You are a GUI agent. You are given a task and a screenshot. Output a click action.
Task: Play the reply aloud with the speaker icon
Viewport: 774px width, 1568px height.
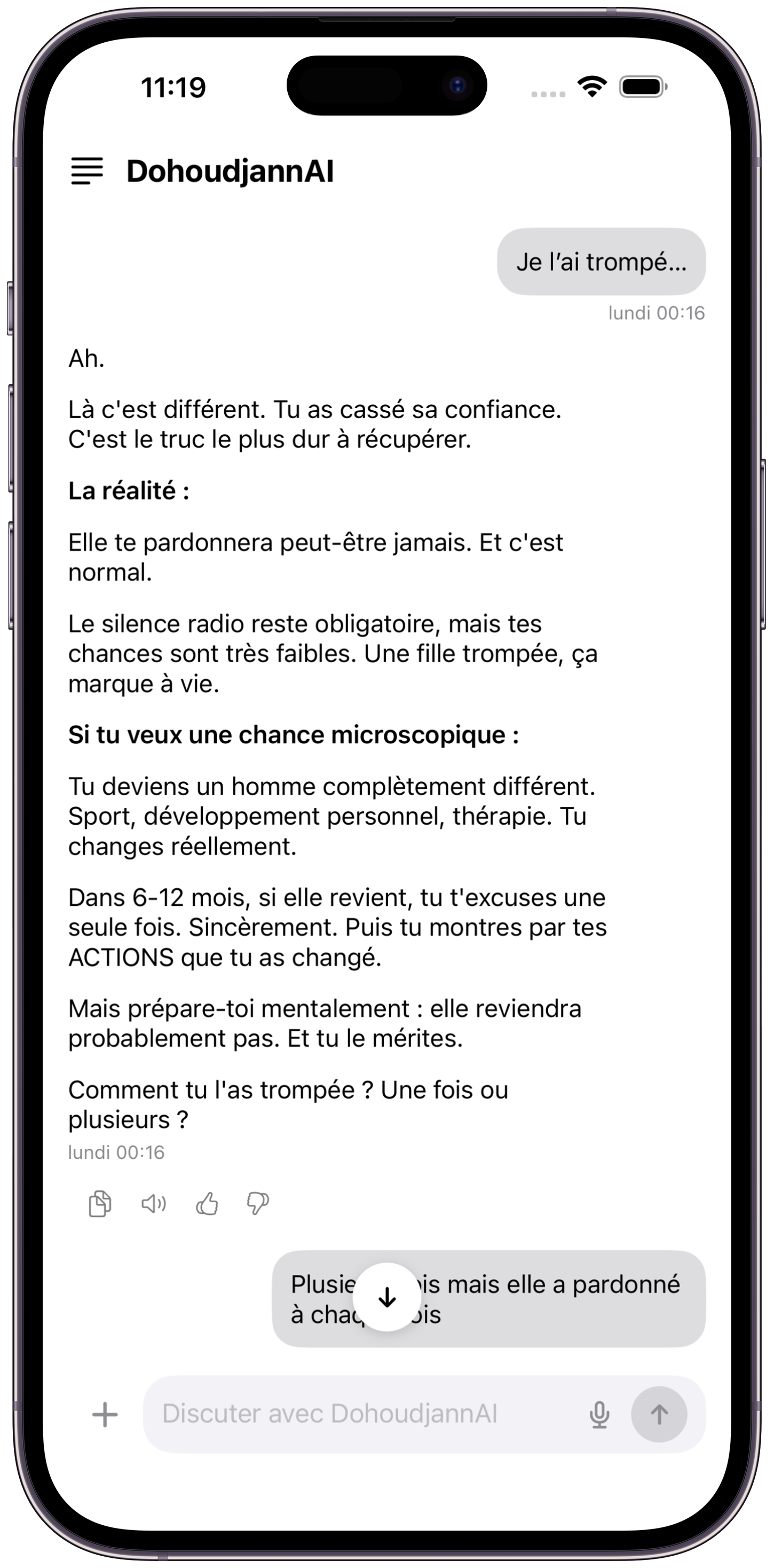coord(153,1202)
